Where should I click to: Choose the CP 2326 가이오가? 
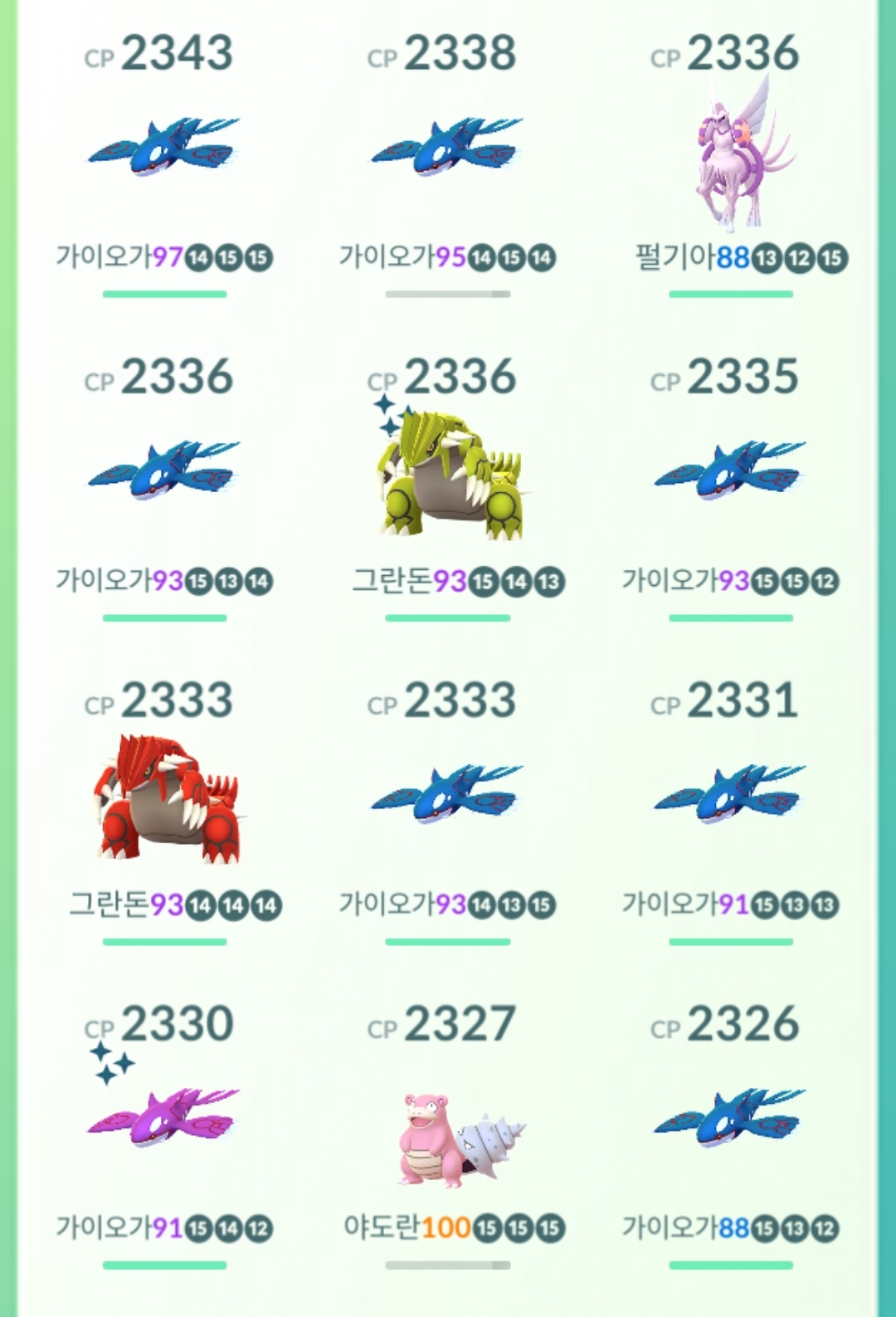730,1119
